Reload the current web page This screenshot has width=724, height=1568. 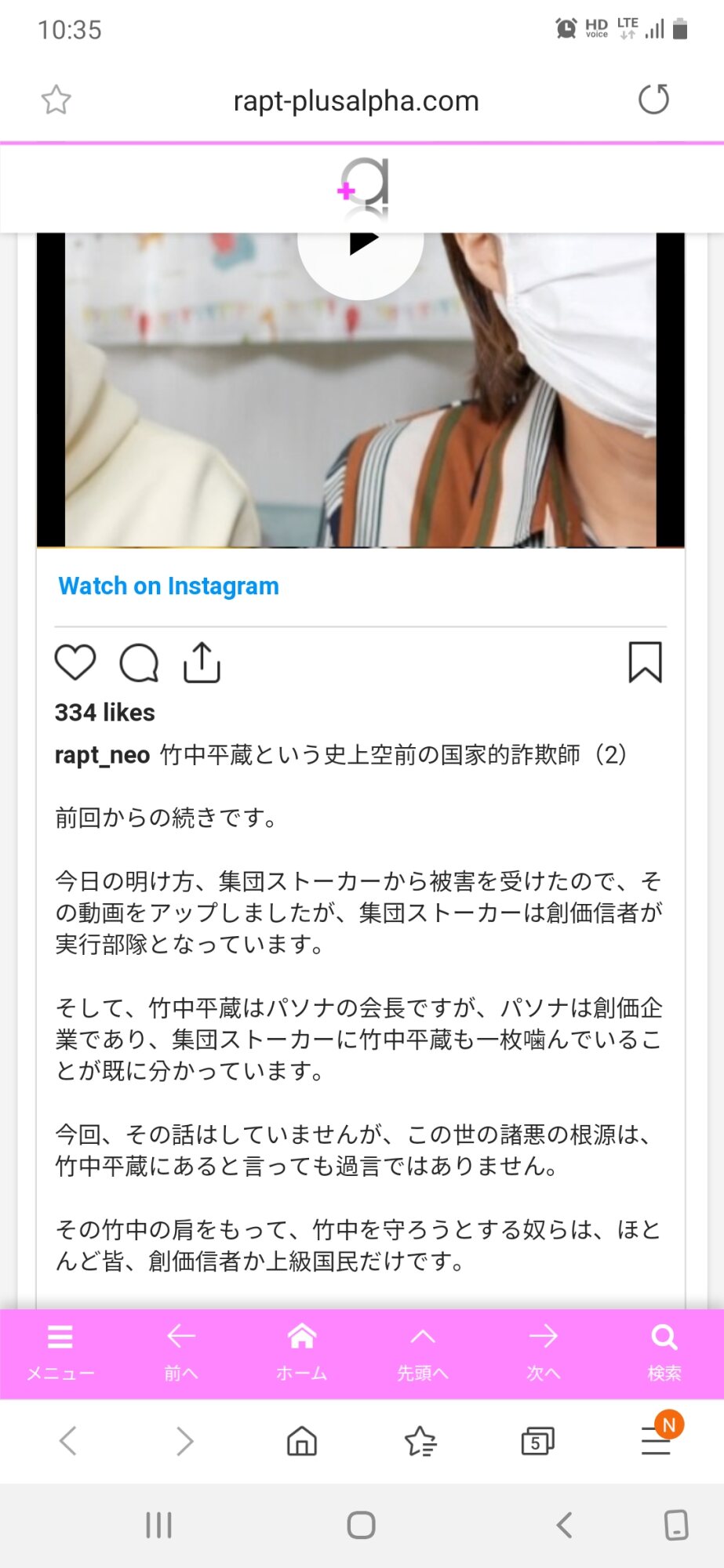click(653, 100)
